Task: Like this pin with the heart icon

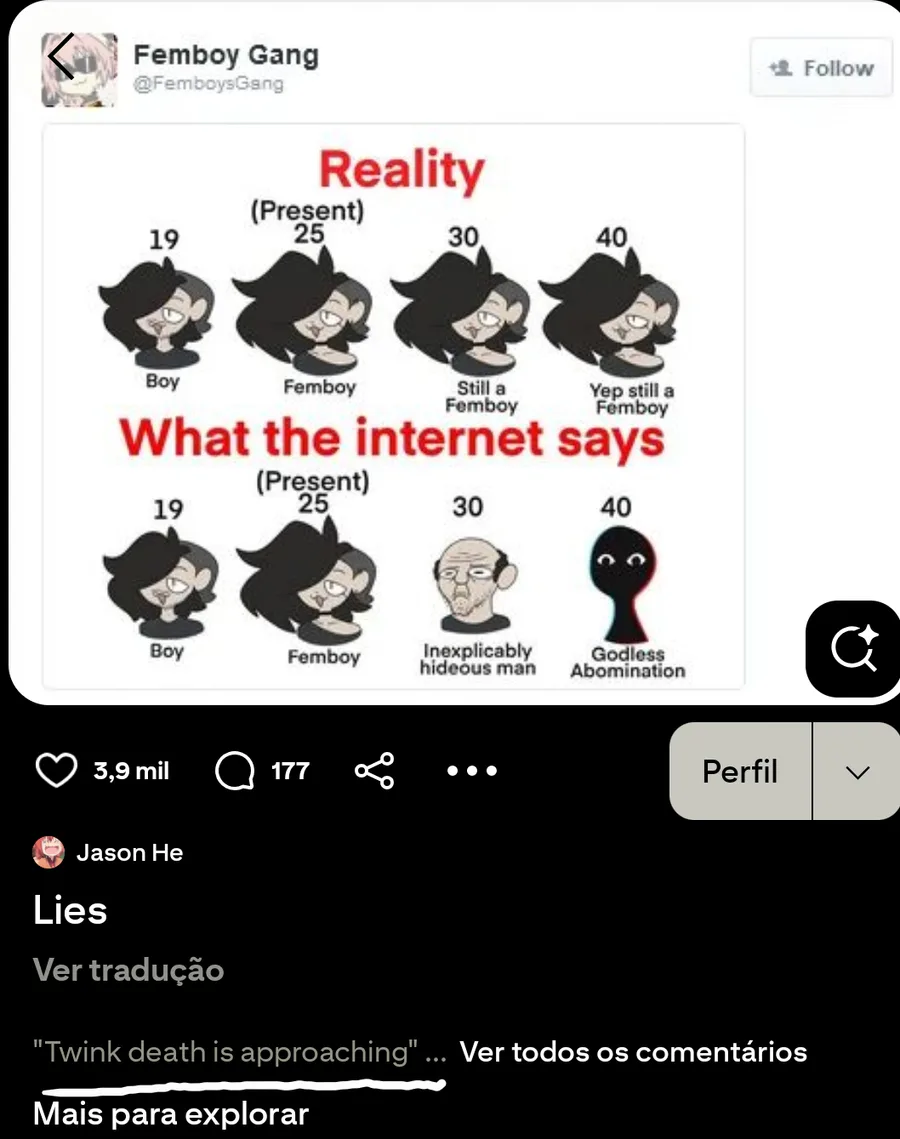Action: coord(56,771)
